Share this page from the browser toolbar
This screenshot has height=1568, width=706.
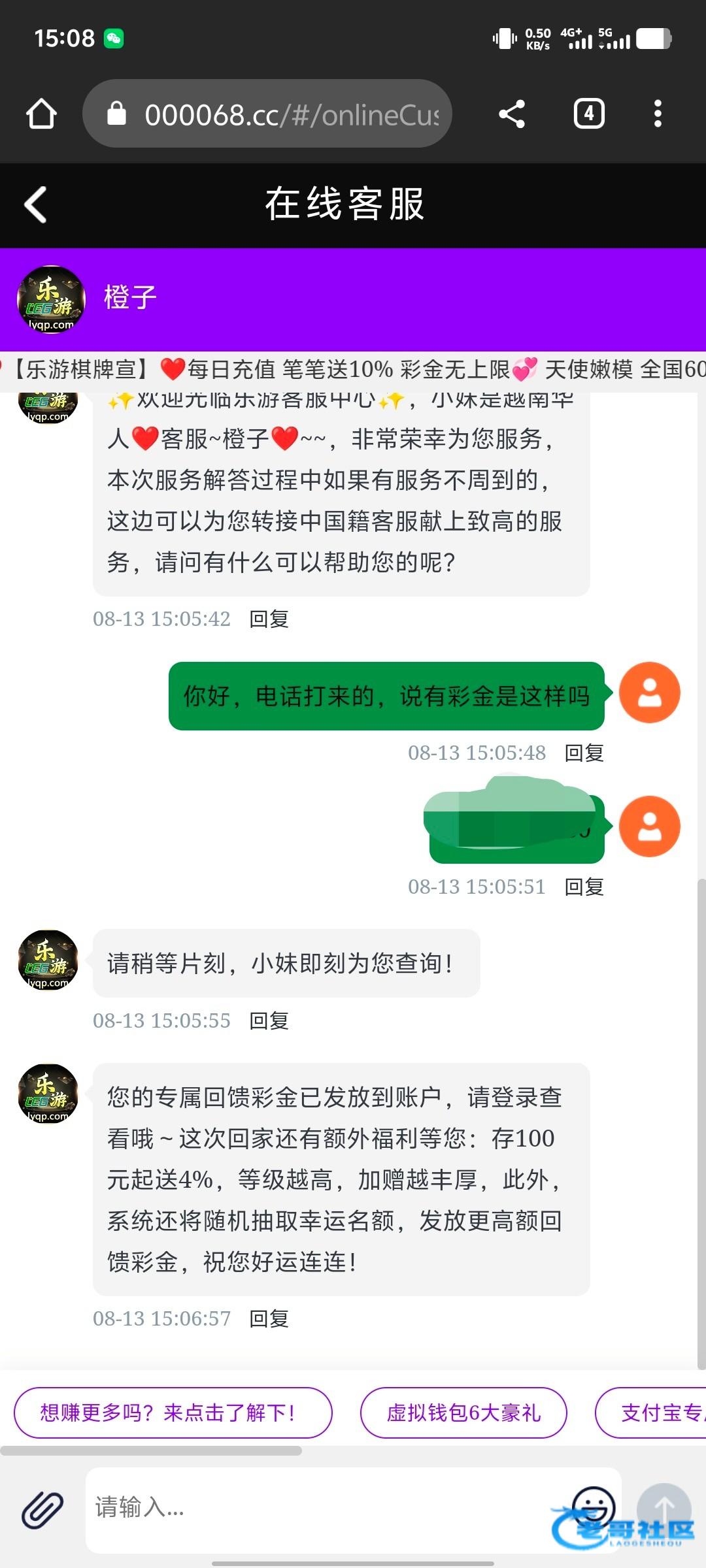point(512,114)
